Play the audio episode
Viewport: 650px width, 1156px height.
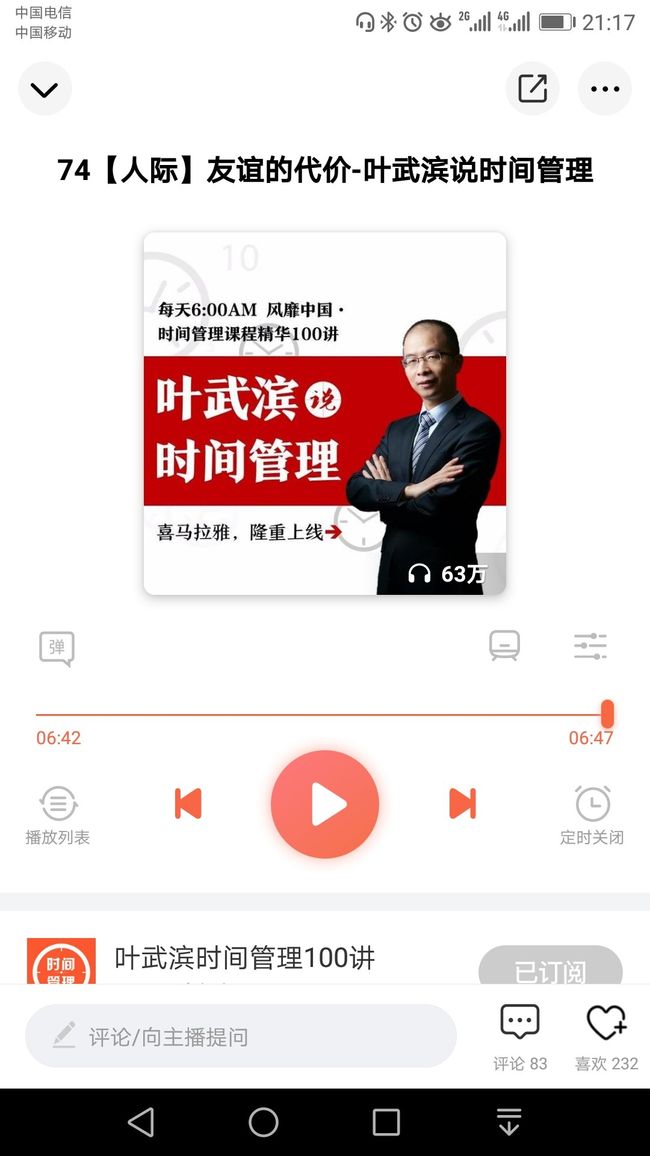tap(325, 804)
